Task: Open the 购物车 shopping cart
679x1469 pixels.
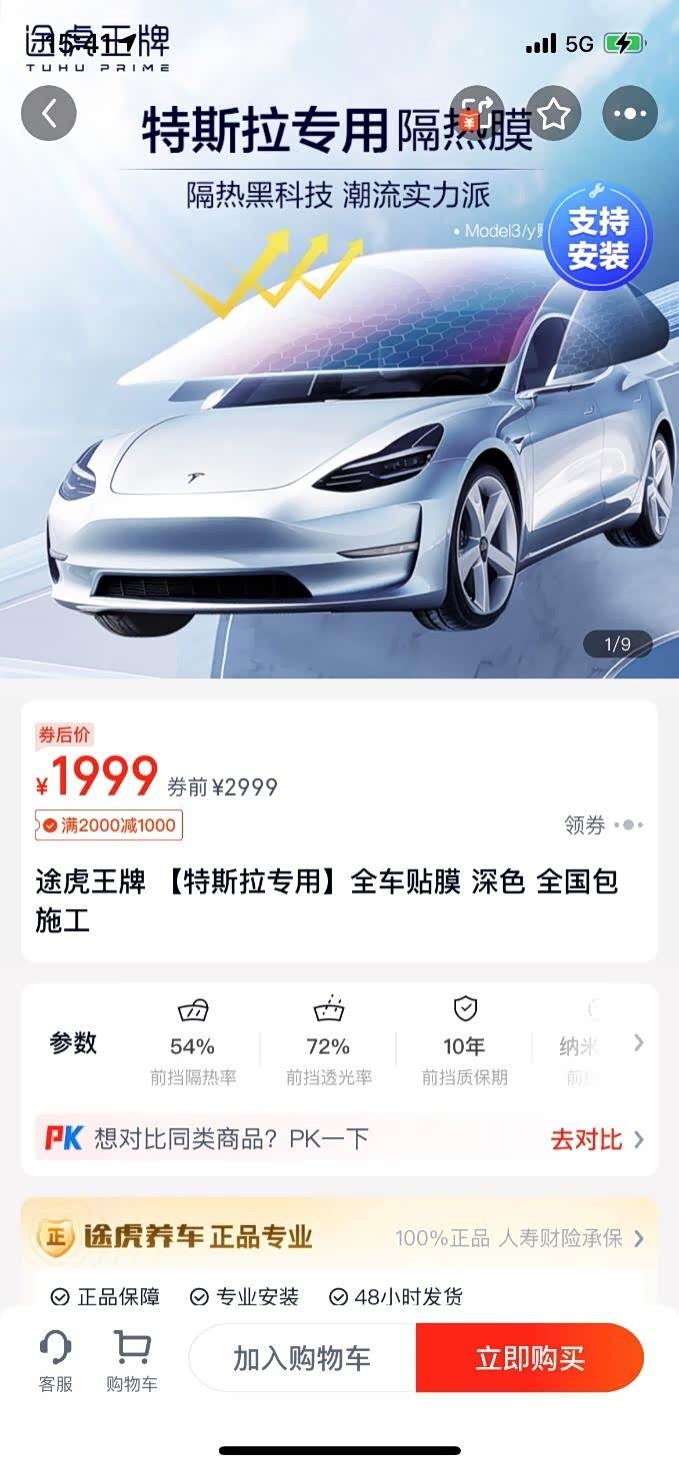Action: tap(132, 1360)
